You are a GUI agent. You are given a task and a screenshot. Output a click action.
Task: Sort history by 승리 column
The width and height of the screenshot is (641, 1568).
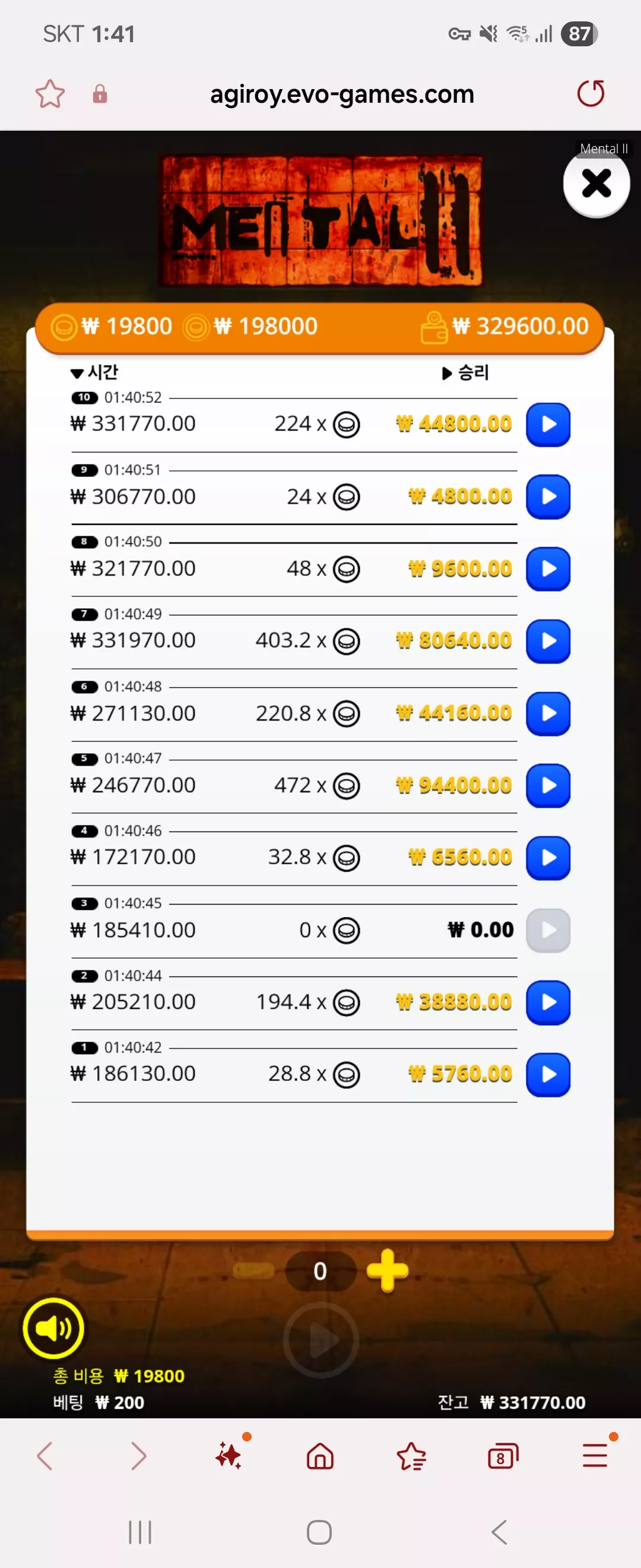[465, 372]
